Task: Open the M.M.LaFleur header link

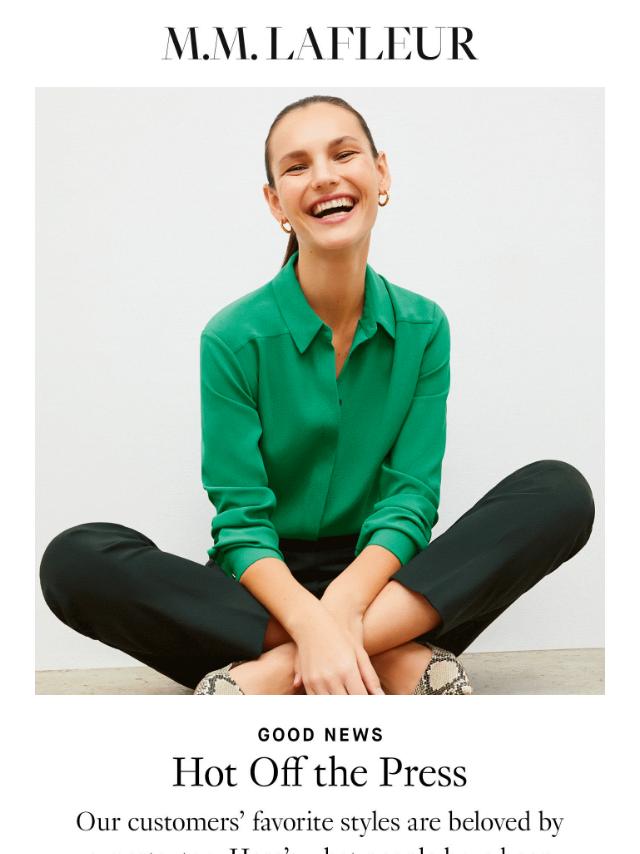Action: [320, 44]
